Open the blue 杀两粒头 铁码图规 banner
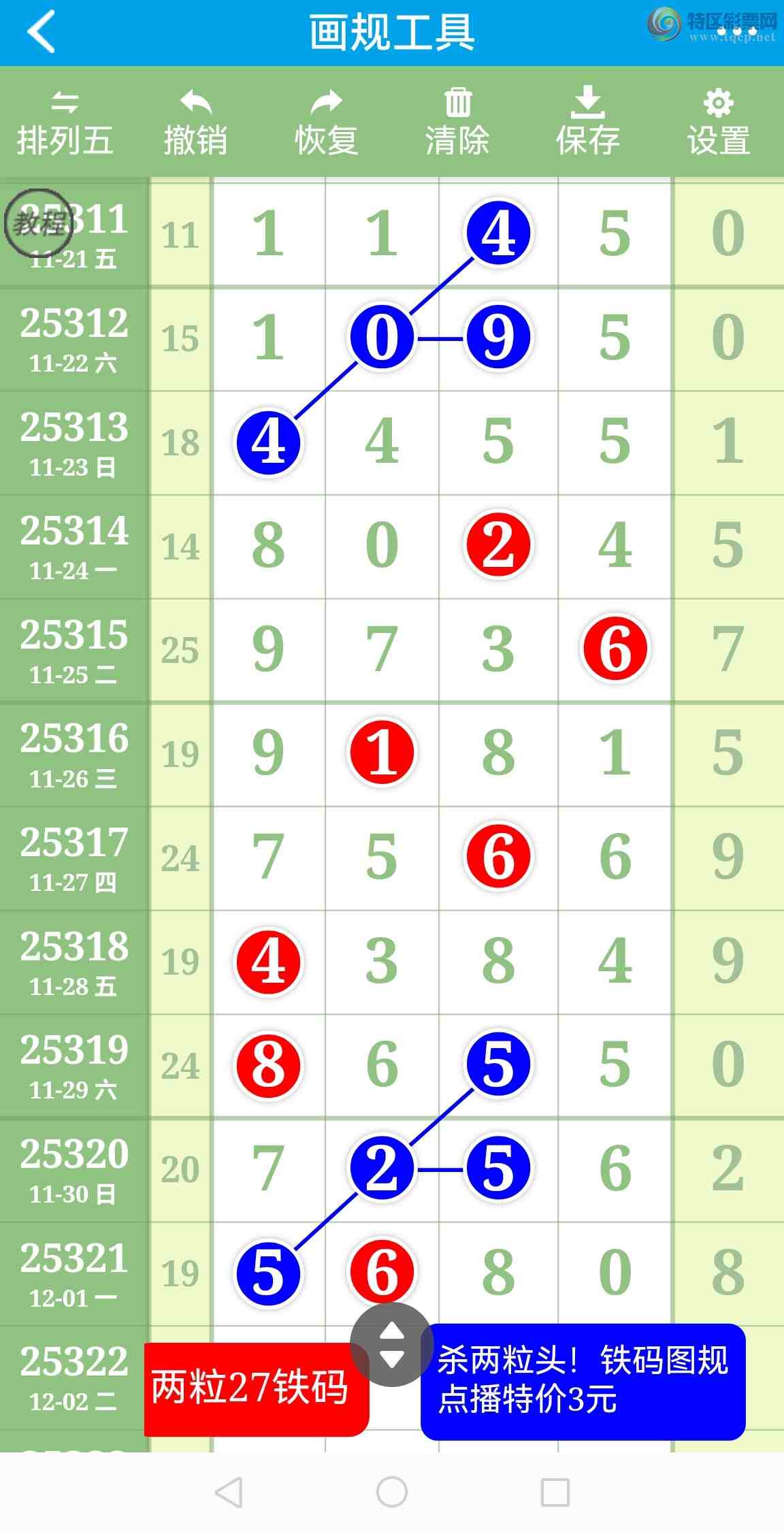Image resolution: width=784 pixels, height=1532 pixels. point(583,1382)
